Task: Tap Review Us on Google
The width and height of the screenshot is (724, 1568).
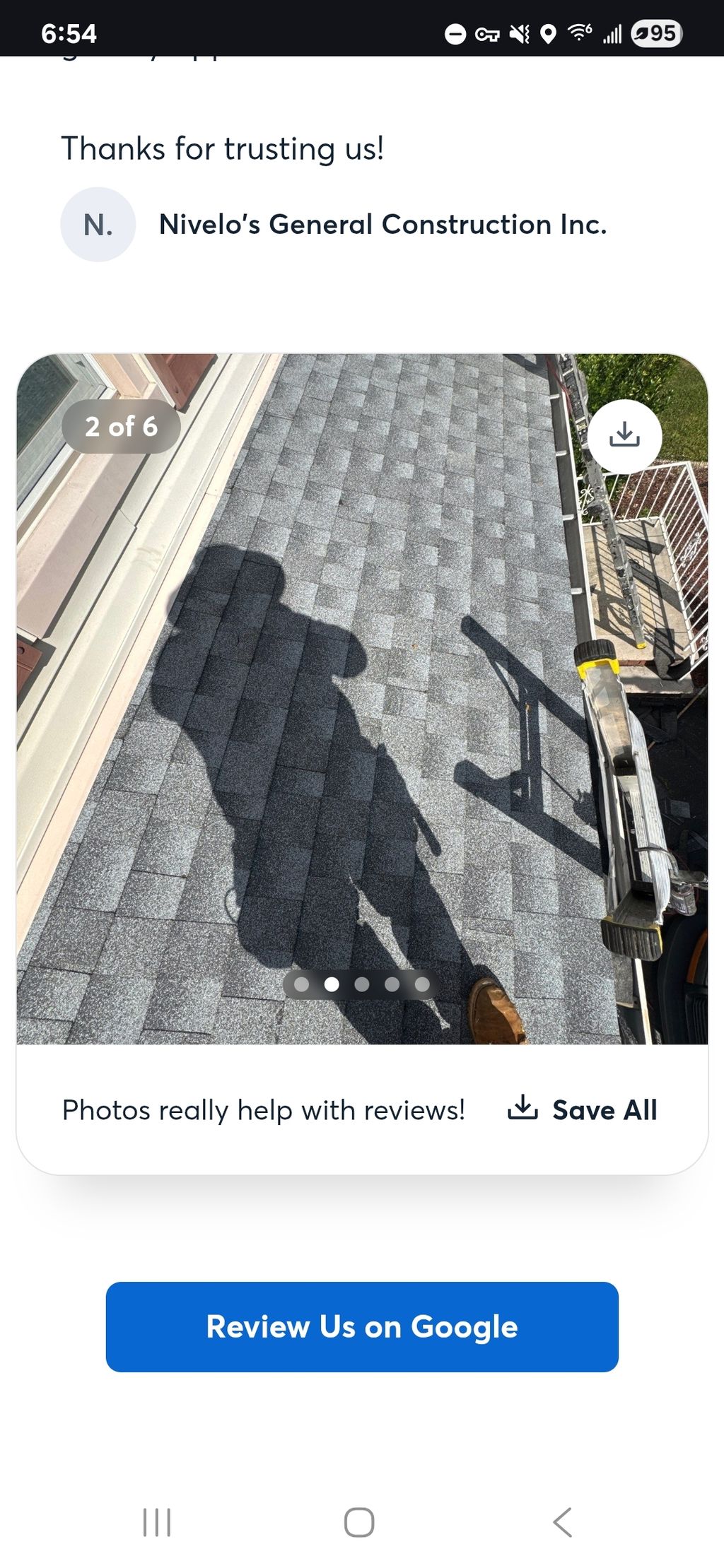Action: [362, 1326]
